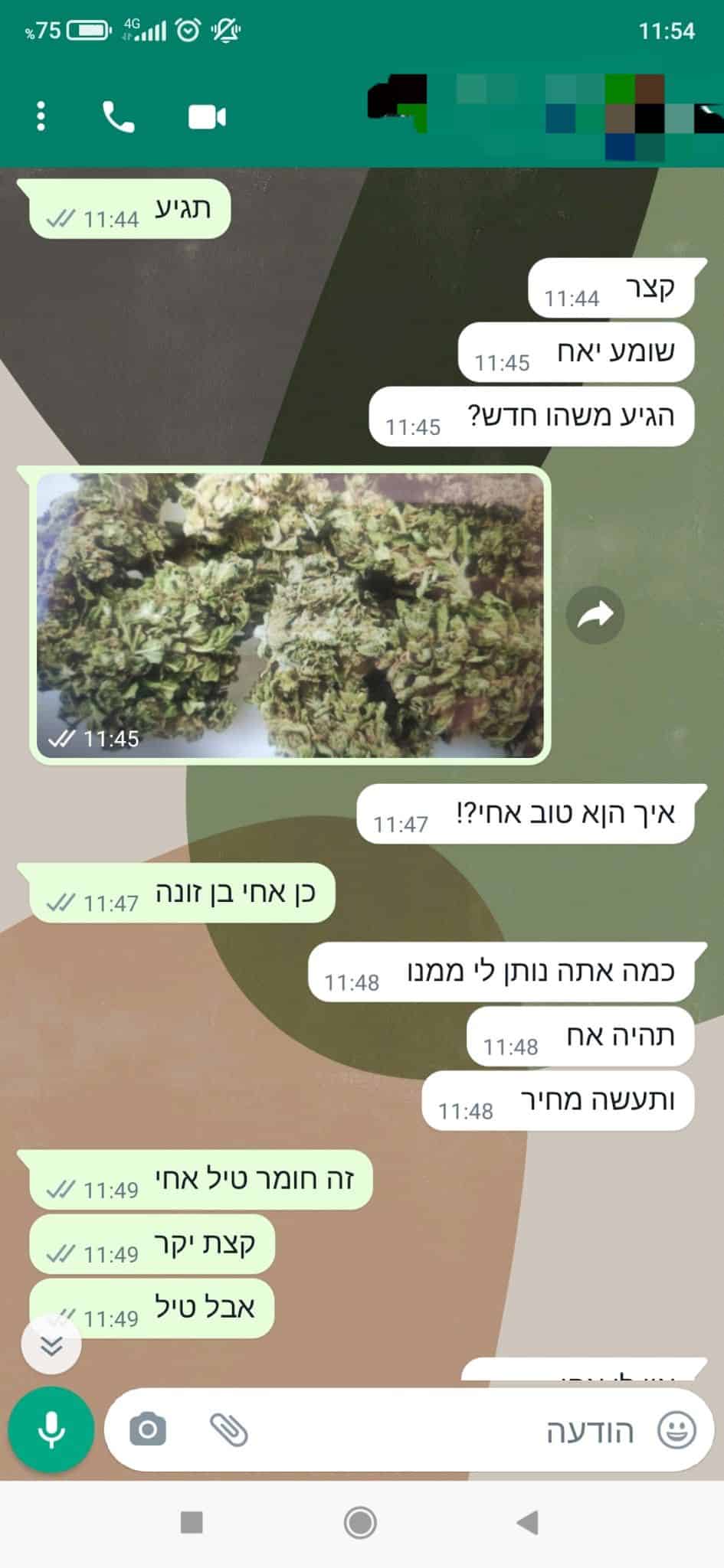Record a voice message with the microphone
The height and width of the screenshot is (1568, 724).
point(51,1429)
